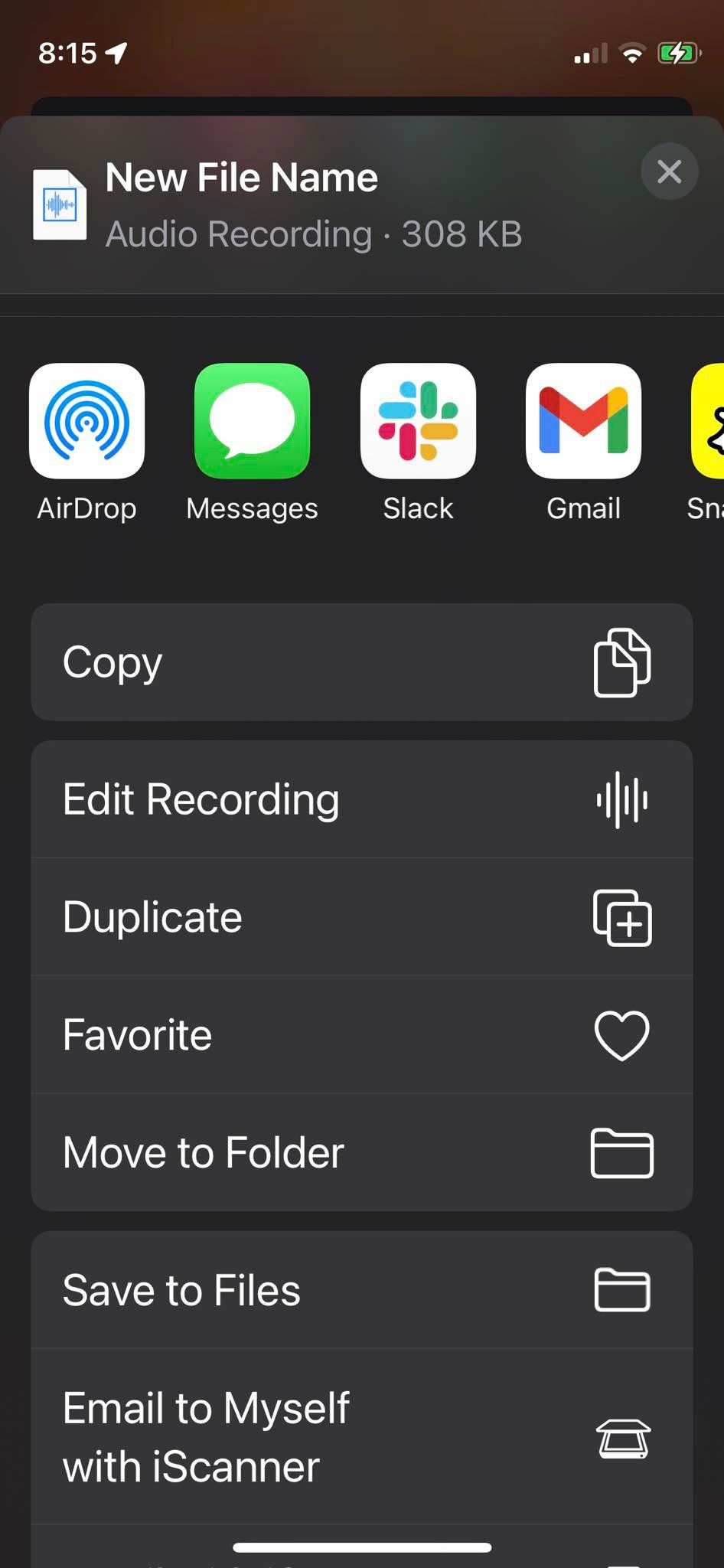The width and height of the screenshot is (724, 1568).
Task: Open Edit Recording
Action: pyautogui.click(x=361, y=799)
